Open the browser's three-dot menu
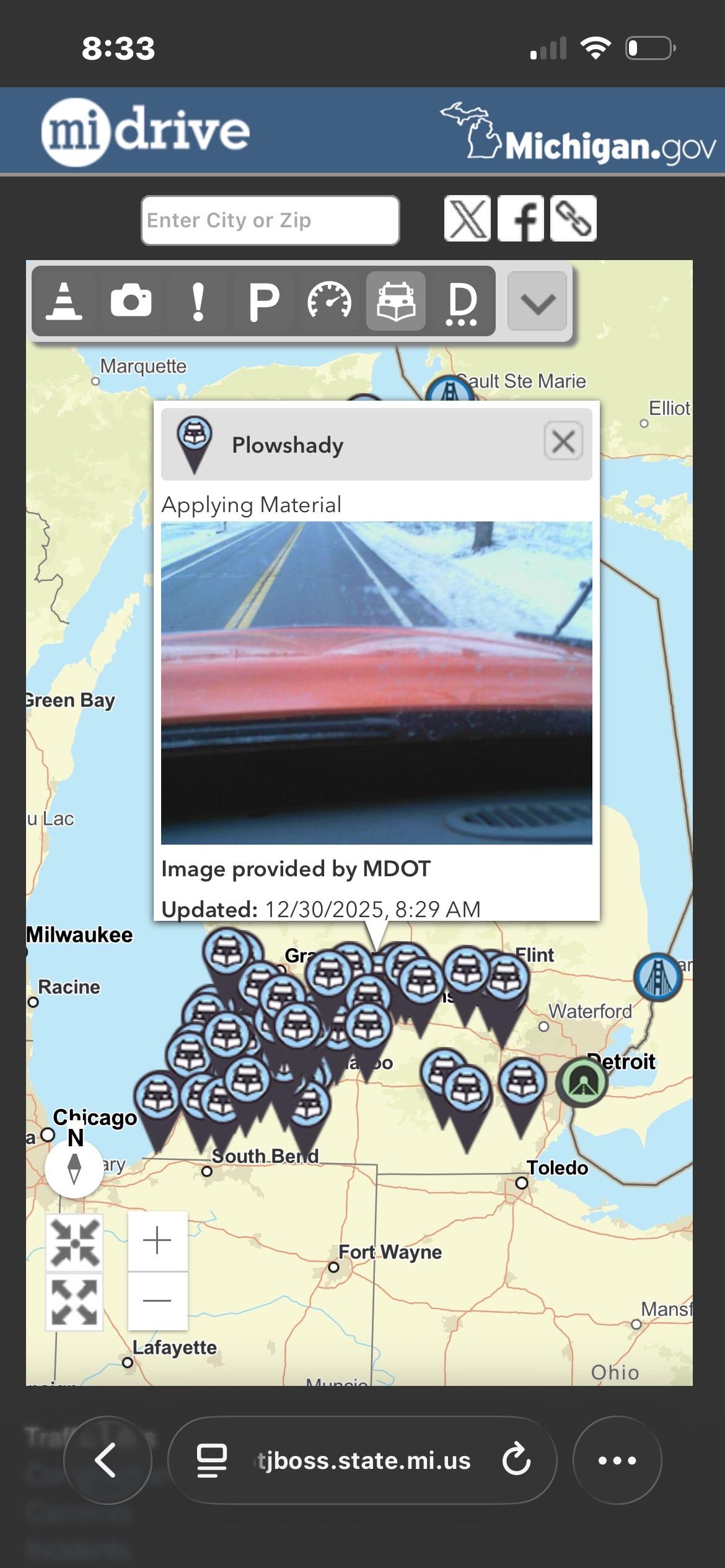 coord(617,1460)
